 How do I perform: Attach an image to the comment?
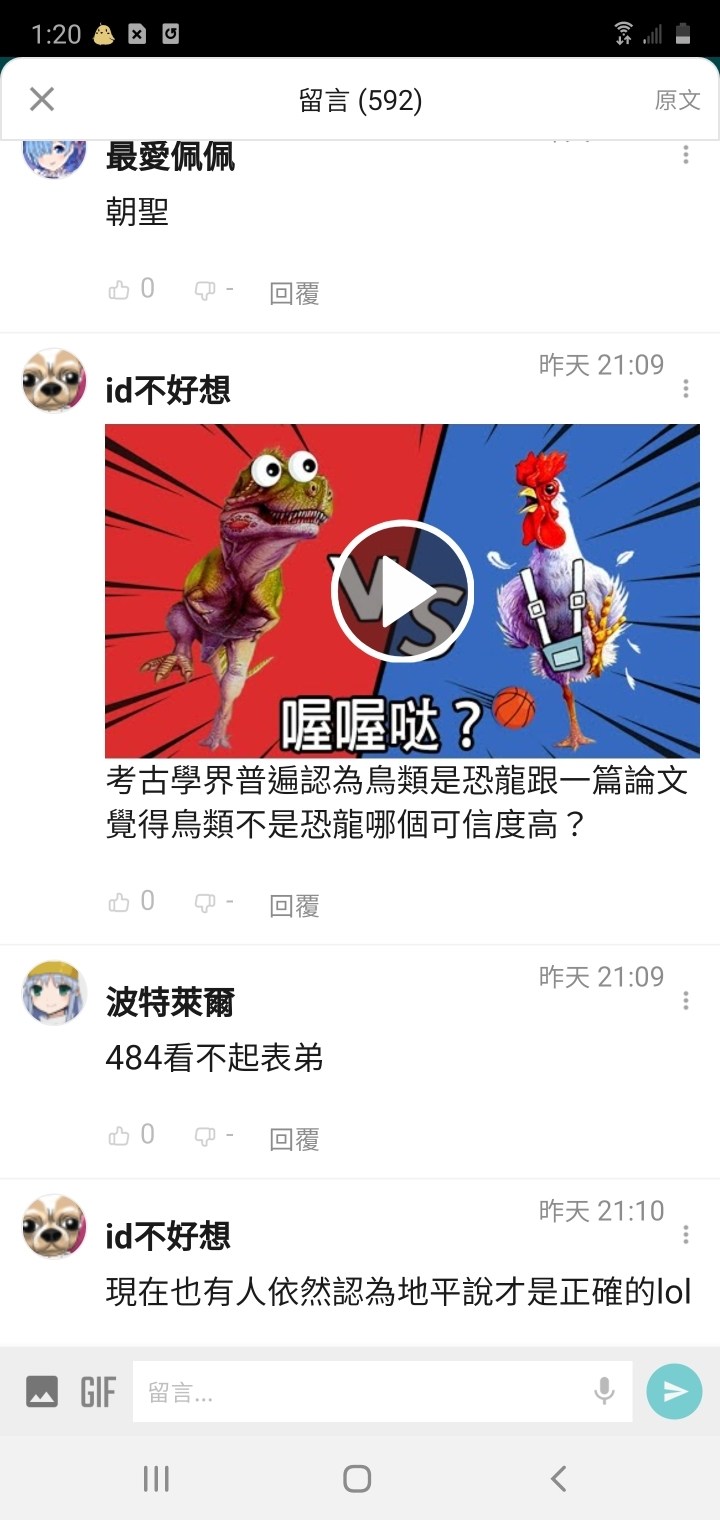(42, 1391)
